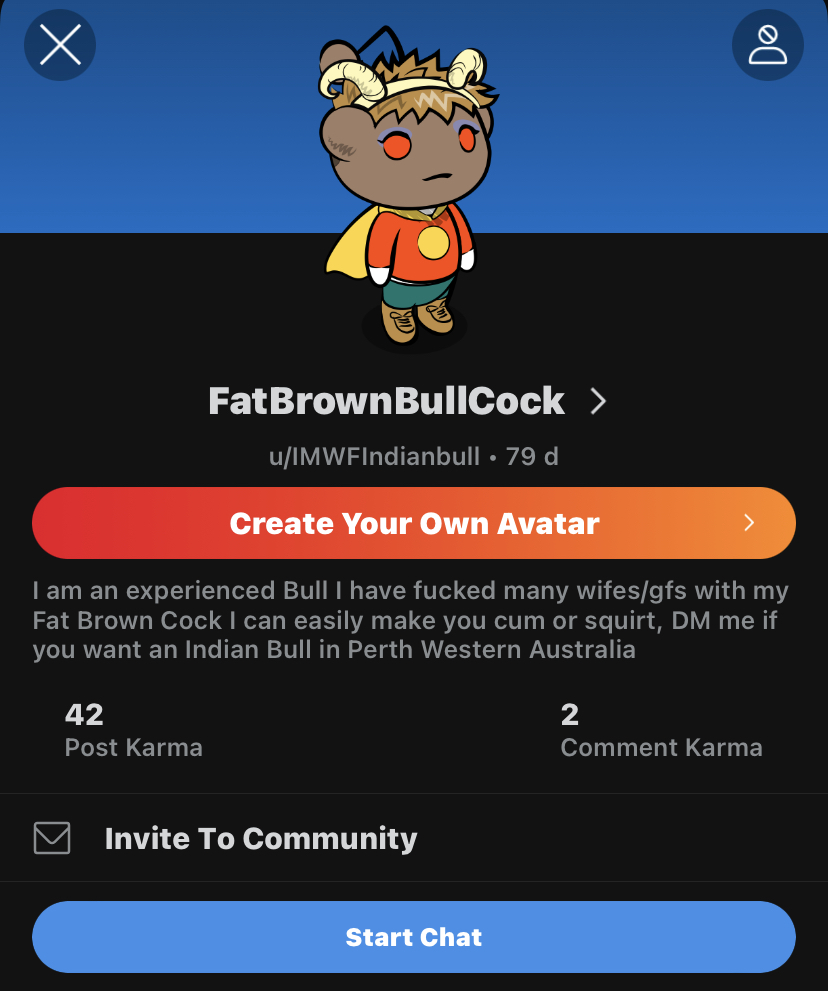
Task: Select Invite To Community
Action: tap(260, 838)
